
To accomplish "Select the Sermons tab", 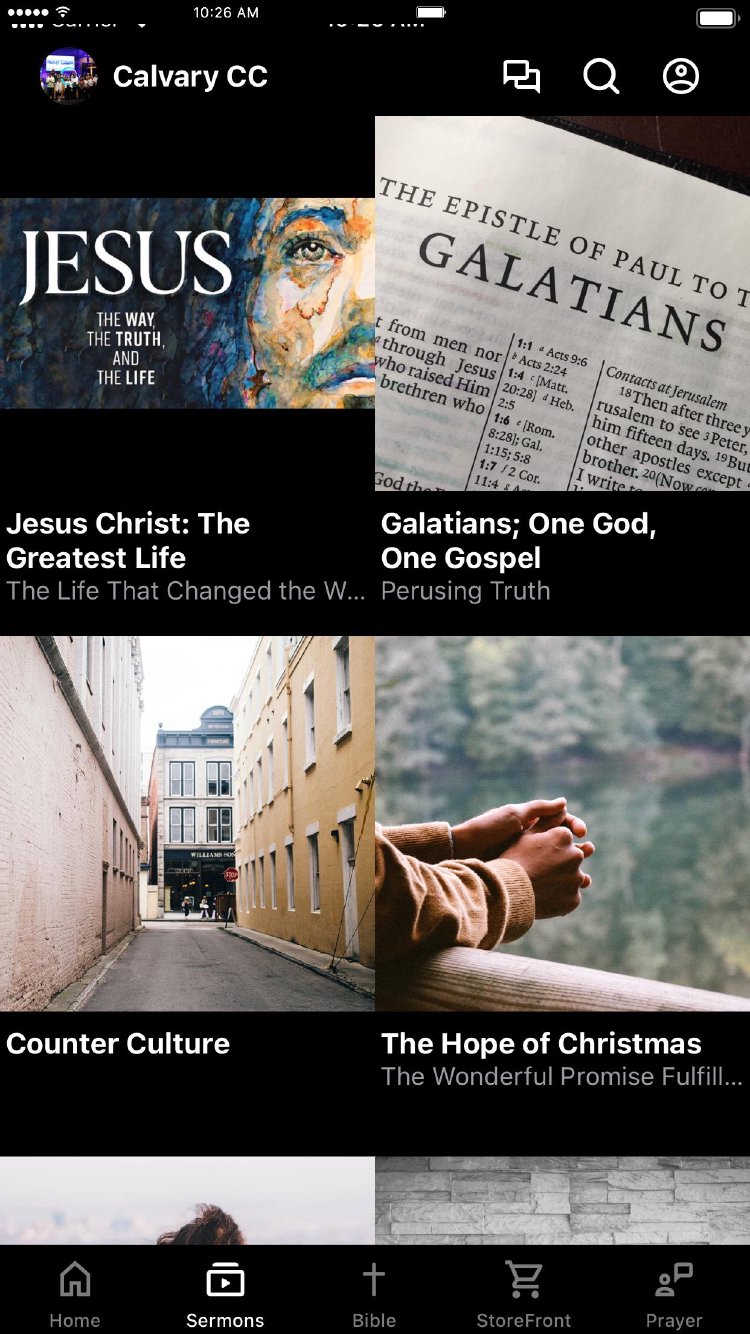I will (x=225, y=1294).
